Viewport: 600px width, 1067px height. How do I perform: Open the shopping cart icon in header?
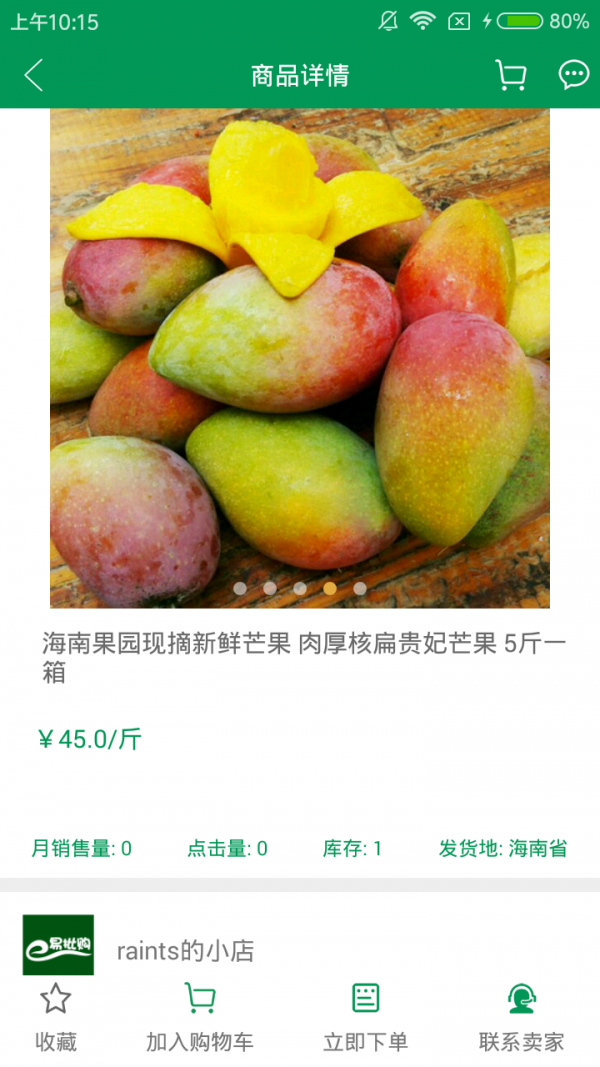point(510,75)
